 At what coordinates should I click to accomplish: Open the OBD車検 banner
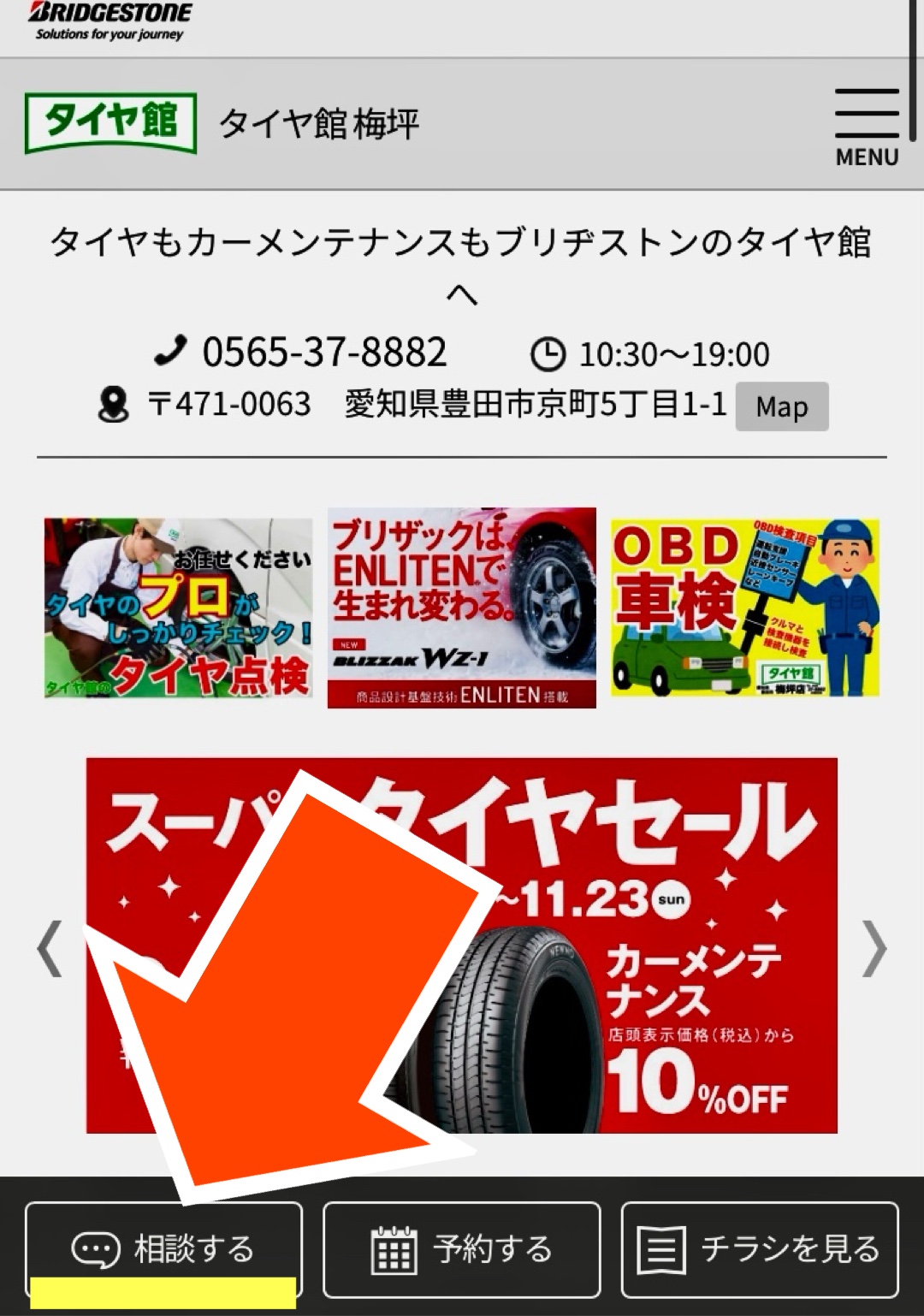(745, 608)
